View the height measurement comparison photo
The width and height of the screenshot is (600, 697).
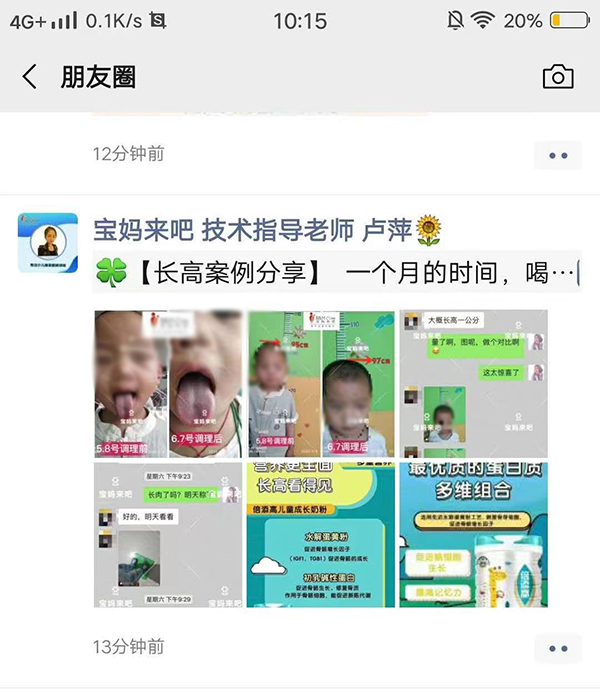pyautogui.click(x=320, y=383)
